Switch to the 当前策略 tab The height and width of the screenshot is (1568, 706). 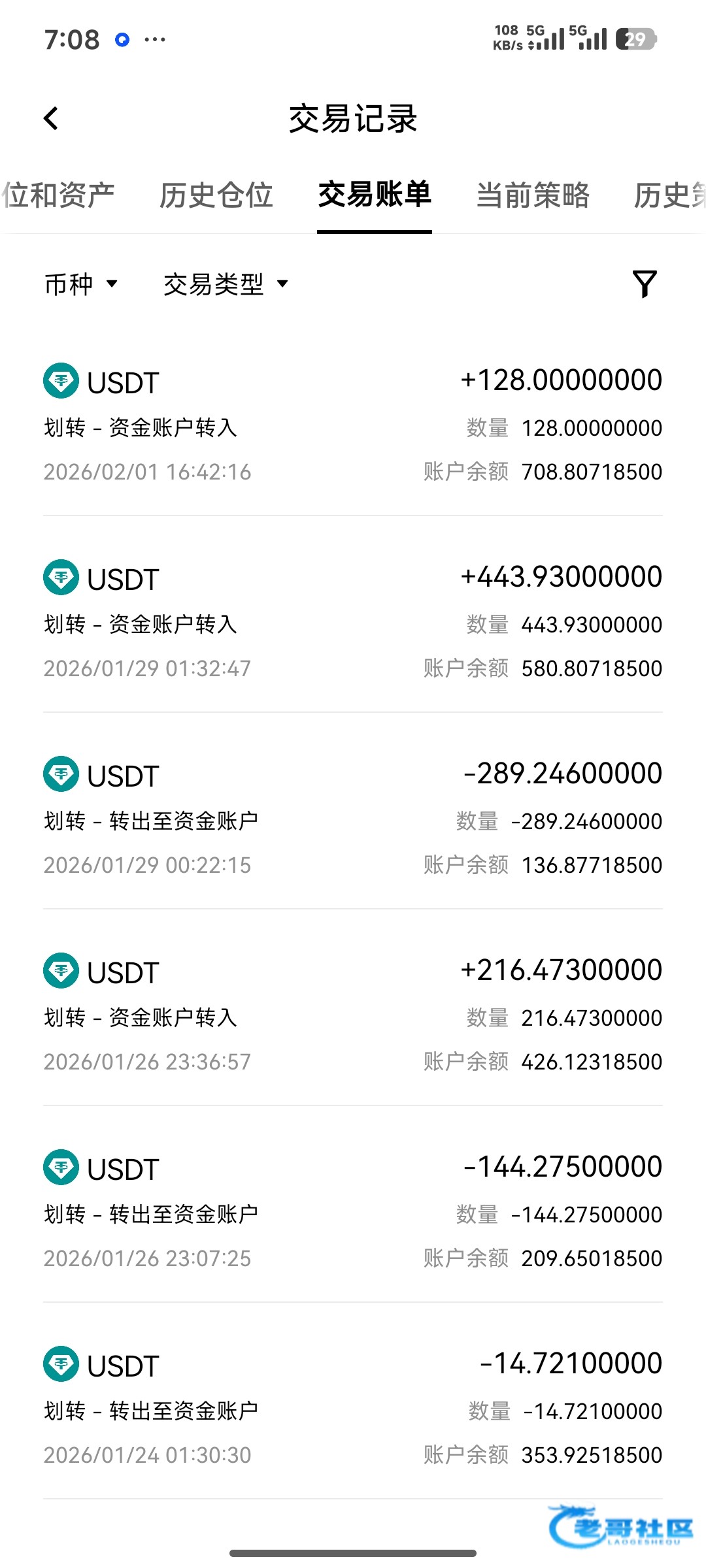pyautogui.click(x=533, y=195)
